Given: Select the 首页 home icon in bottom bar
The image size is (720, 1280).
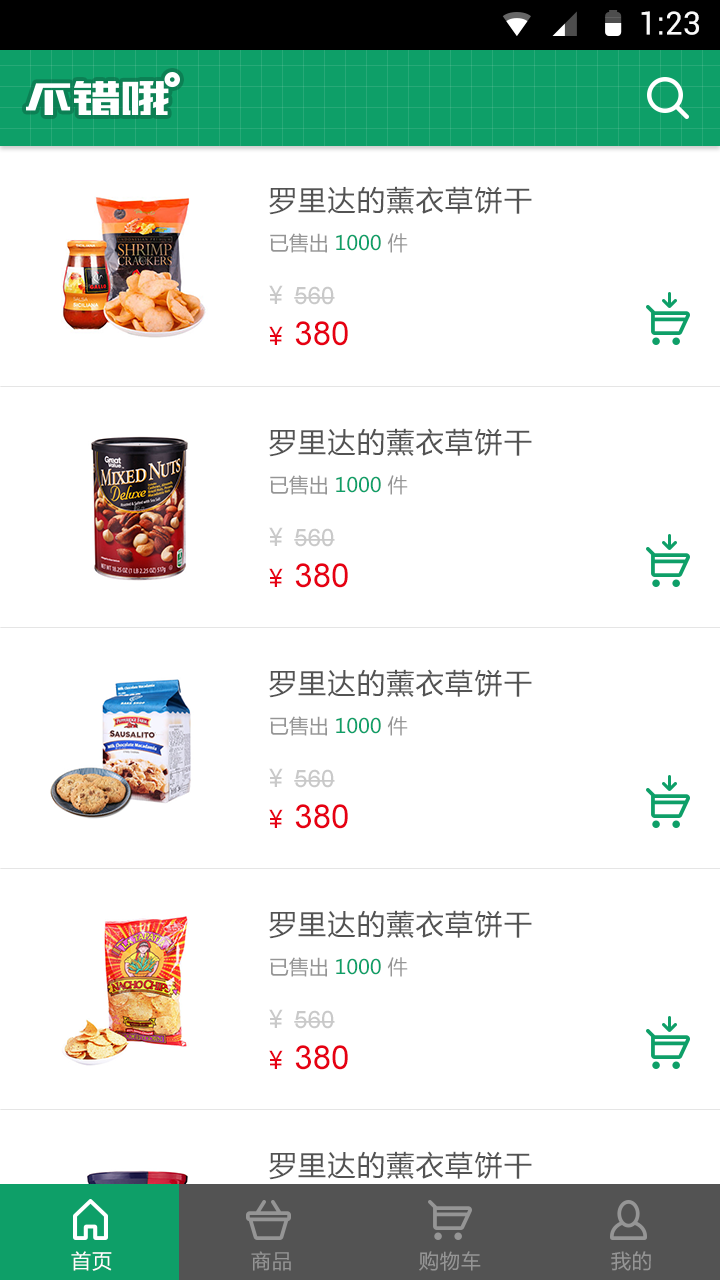Looking at the screenshot, I should [90, 1218].
